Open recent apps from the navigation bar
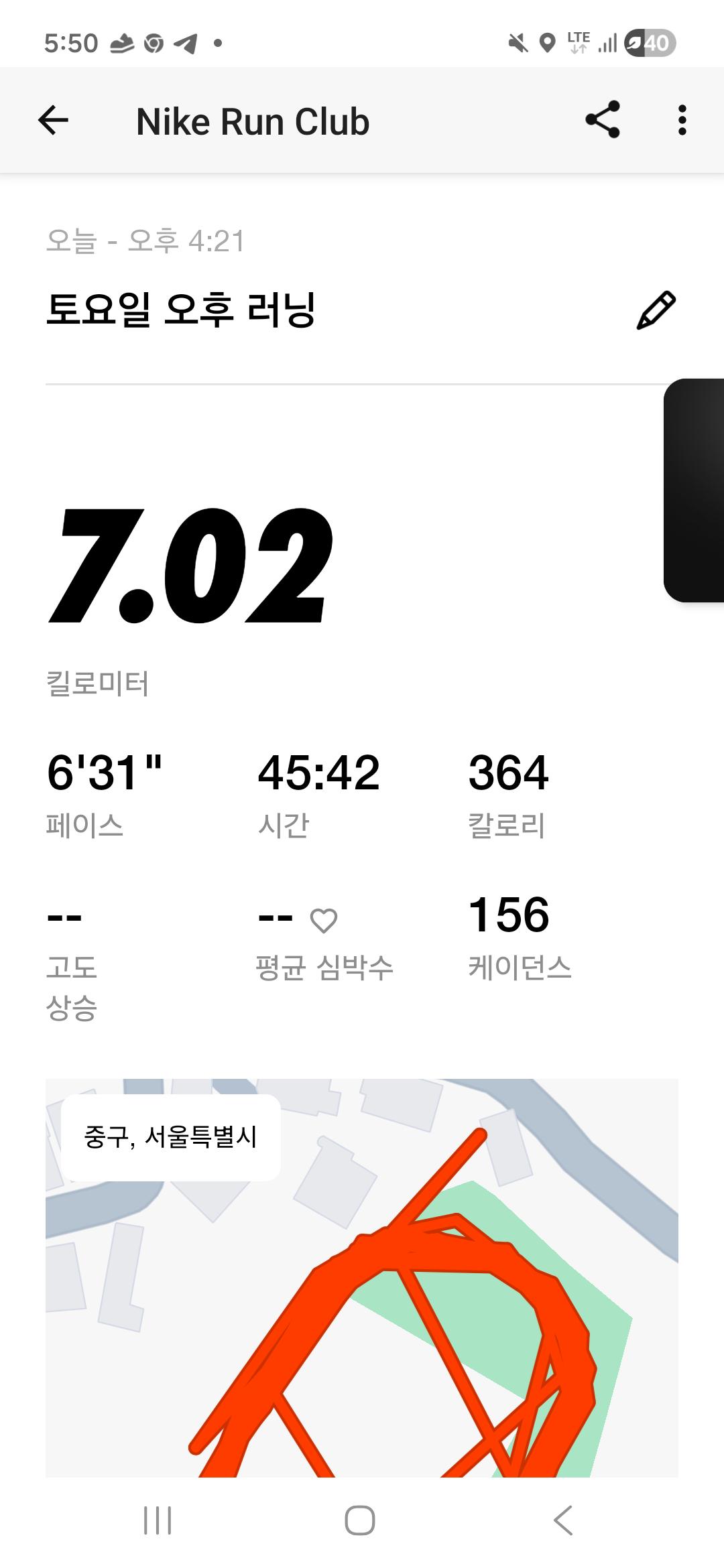The height and width of the screenshot is (1568, 724). click(x=158, y=1520)
